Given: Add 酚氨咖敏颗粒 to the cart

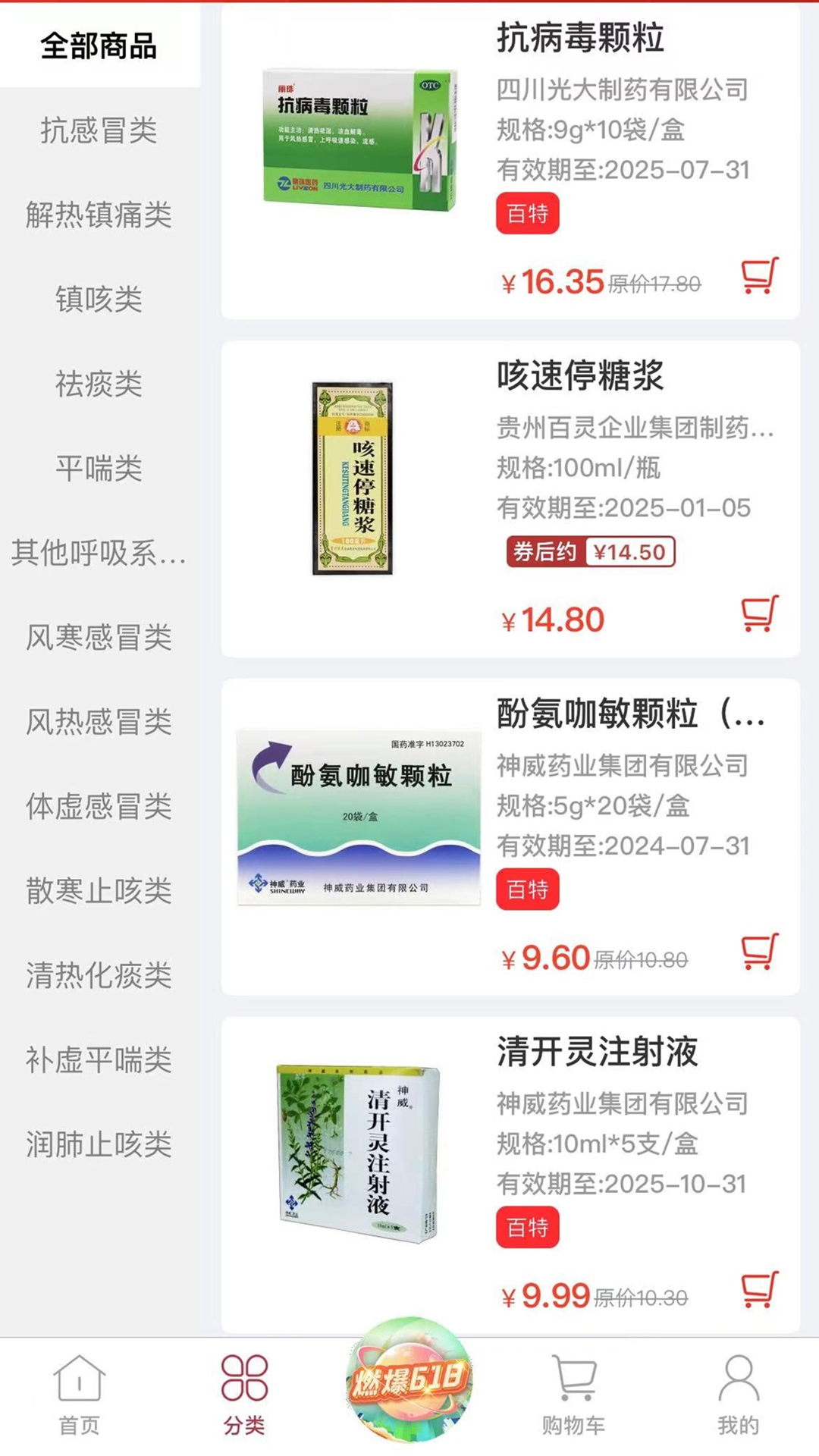Looking at the screenshot, I should (760, 951).
